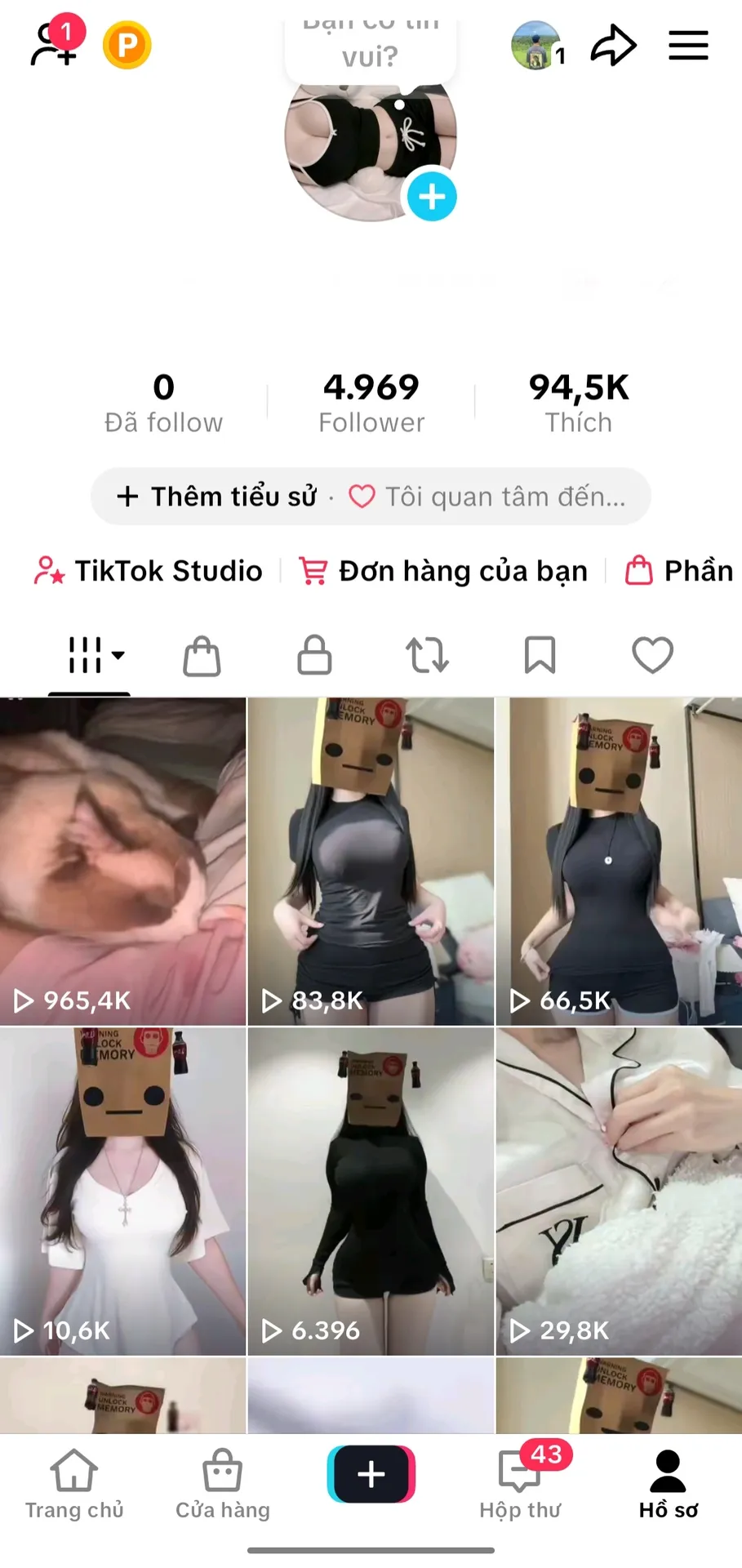Switch to the reposts tab
The image size is (742, 1568).
(x=427, y=655)
